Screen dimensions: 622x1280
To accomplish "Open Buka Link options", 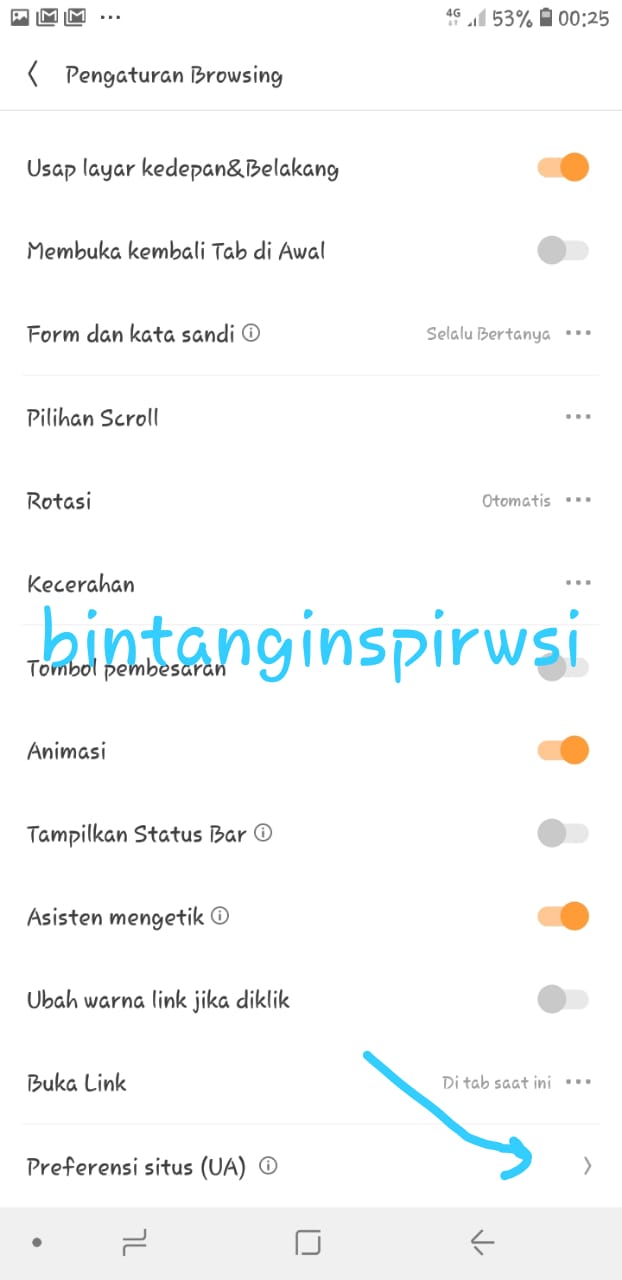I will point(578,1082).
